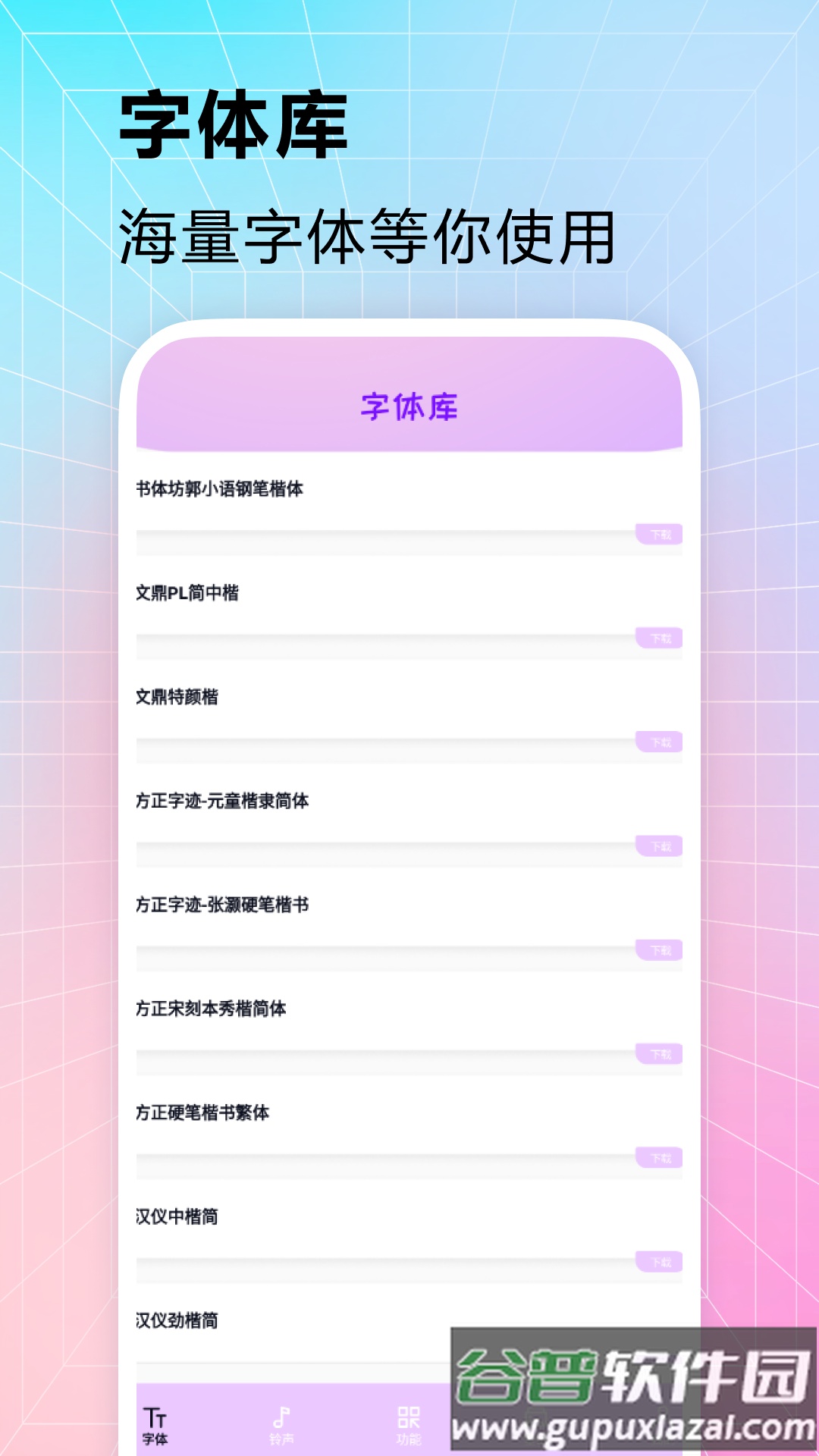This screenshot has height=1456, width=819.
Task: Click progress bar under 书体坊郭小语钢笔楷体
Action: point(379,534)
